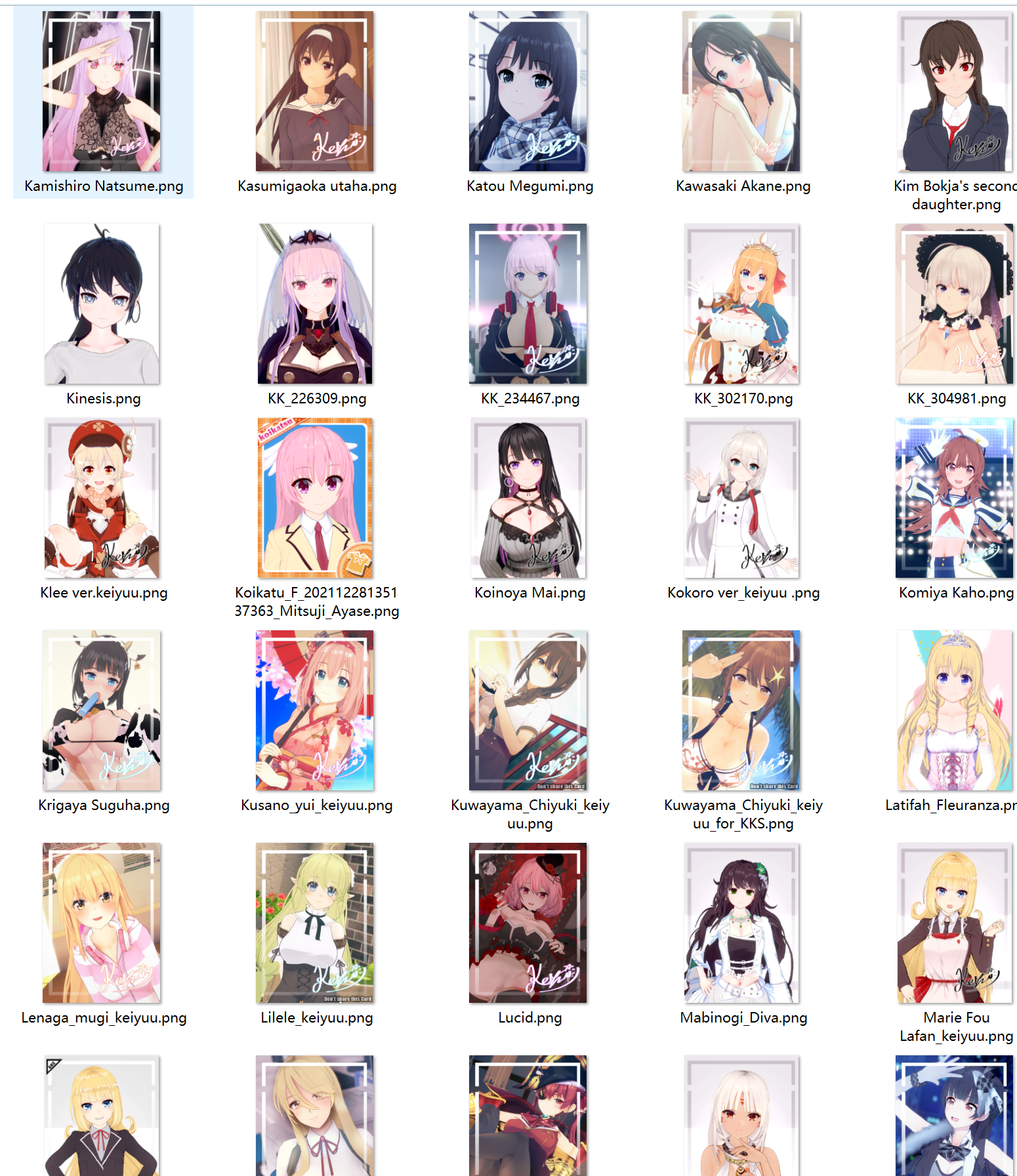The width and height of the screenshot is (1017, 1176).
Task: Select Klee ver.keiyuu.png
Action: 102,498
